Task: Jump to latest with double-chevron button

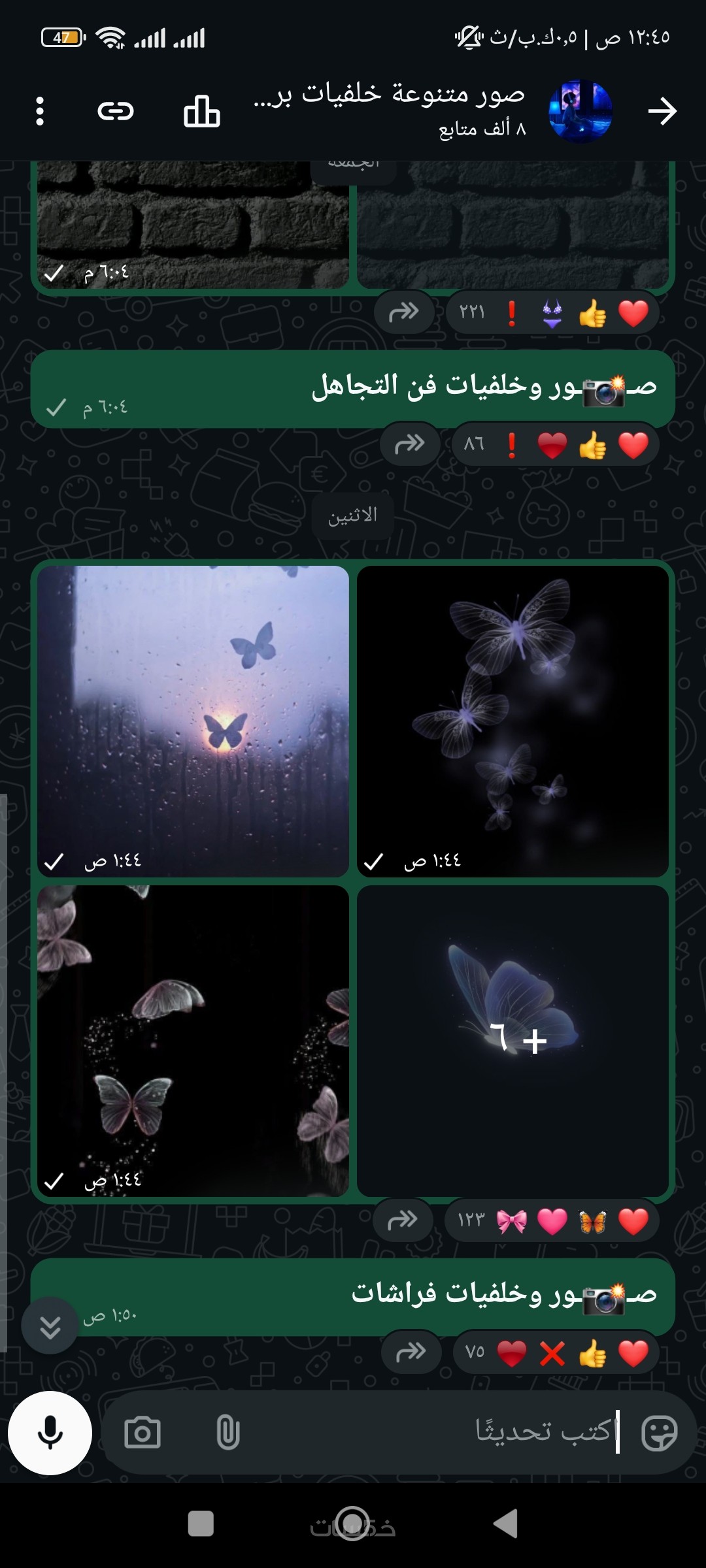Action: click(x=50, y=1326)
